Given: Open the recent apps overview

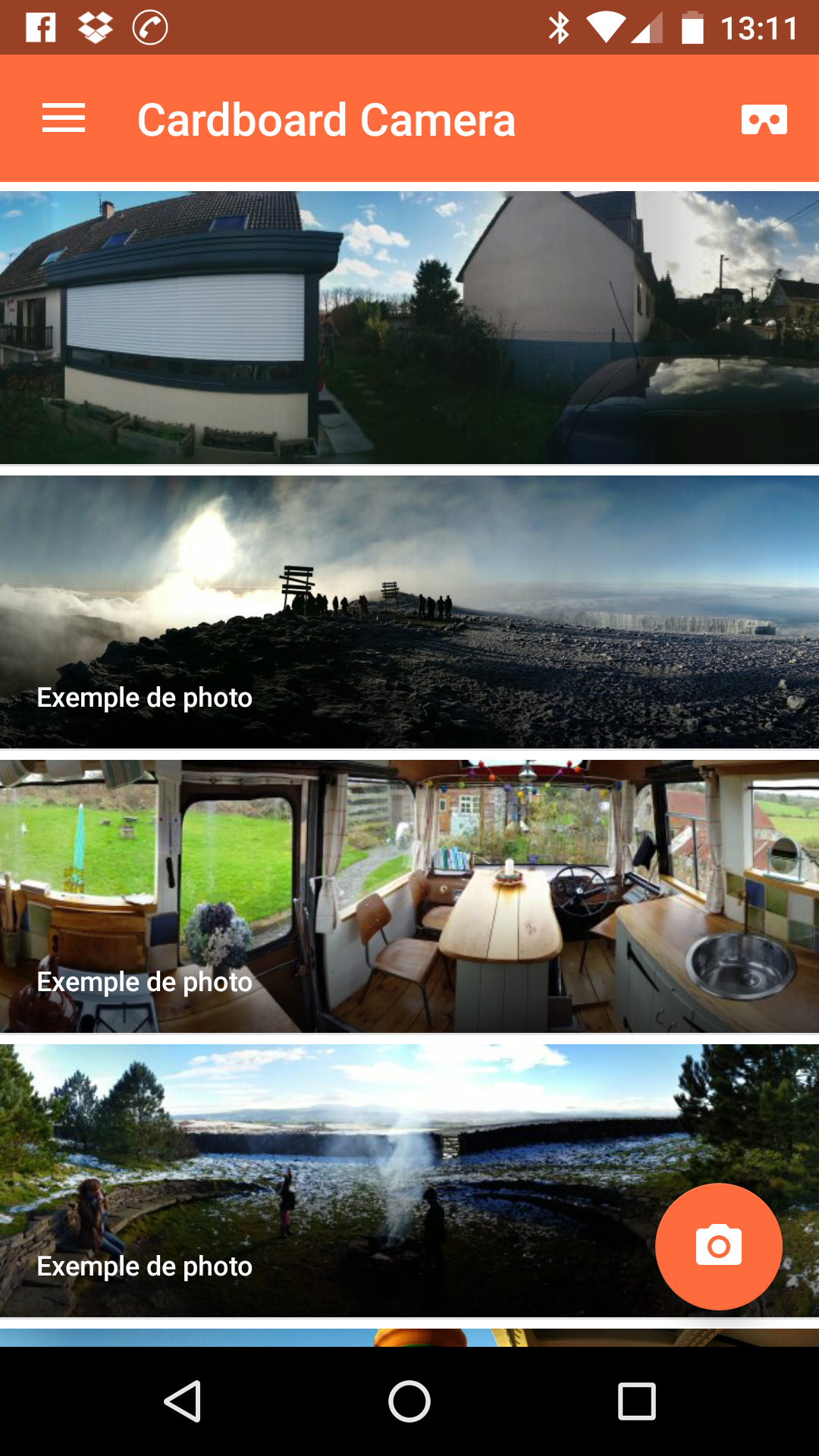Looking at the screenshot, I should coord(637,1401).
